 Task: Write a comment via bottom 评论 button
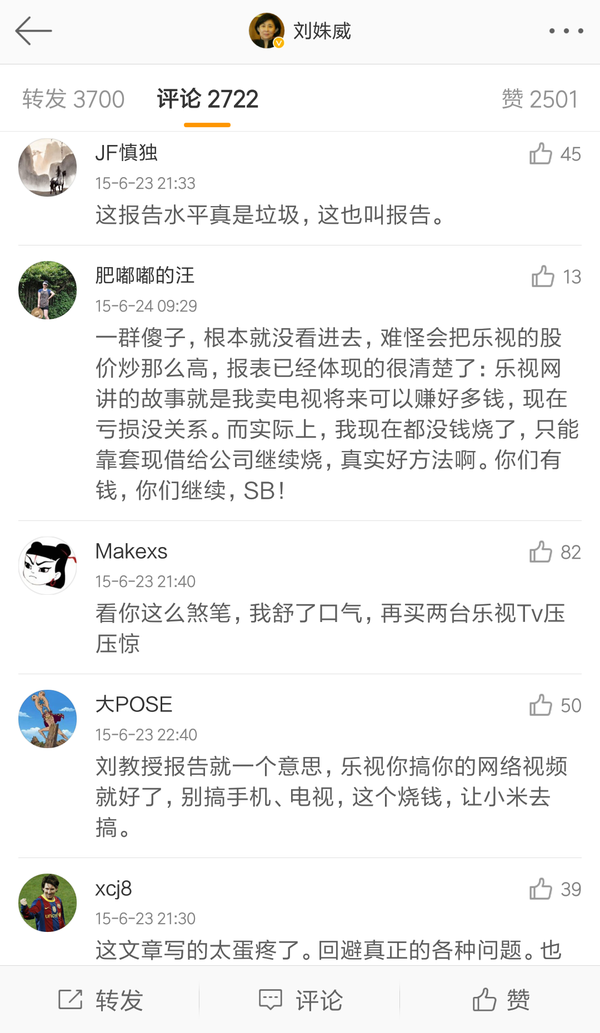[300, 999]
